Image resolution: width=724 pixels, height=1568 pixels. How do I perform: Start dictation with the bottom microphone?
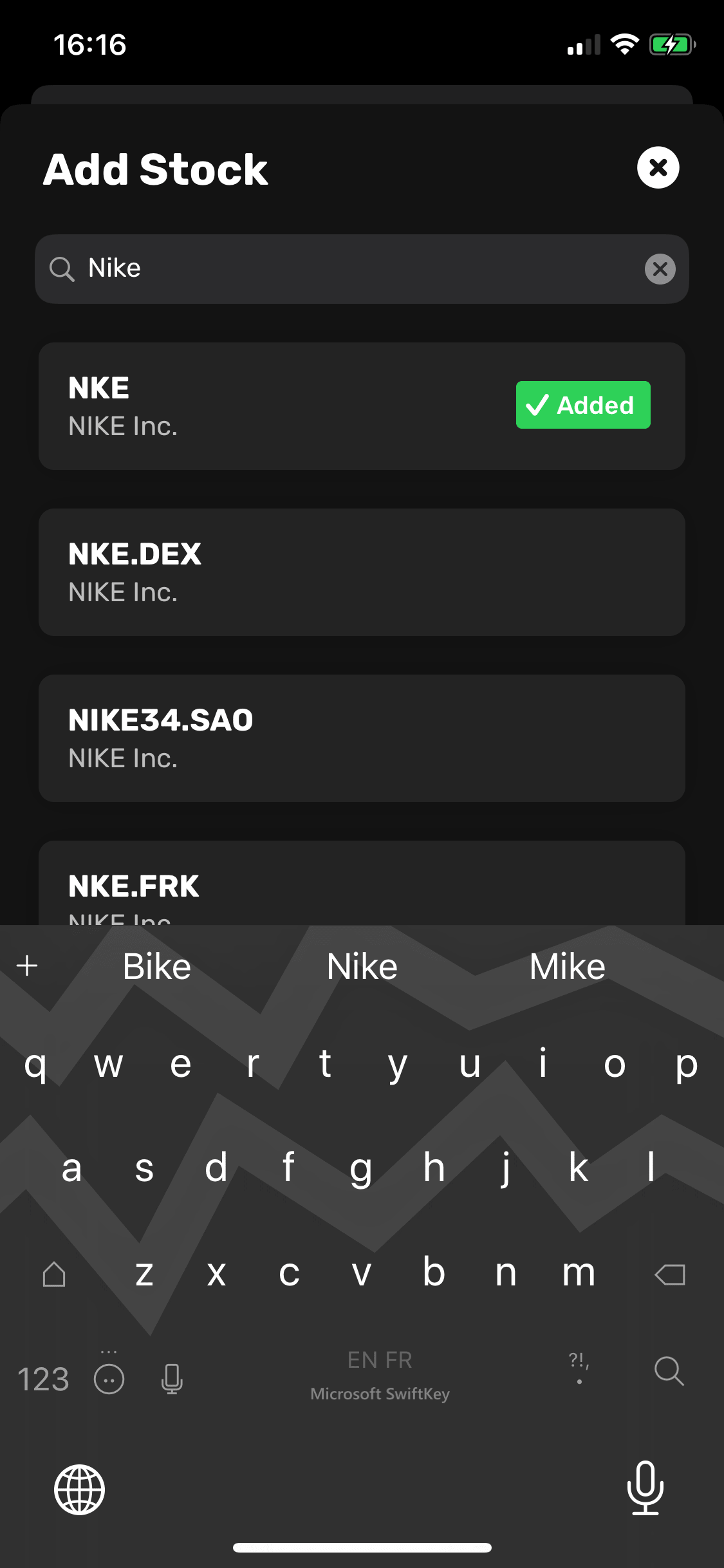[645, 1488]
